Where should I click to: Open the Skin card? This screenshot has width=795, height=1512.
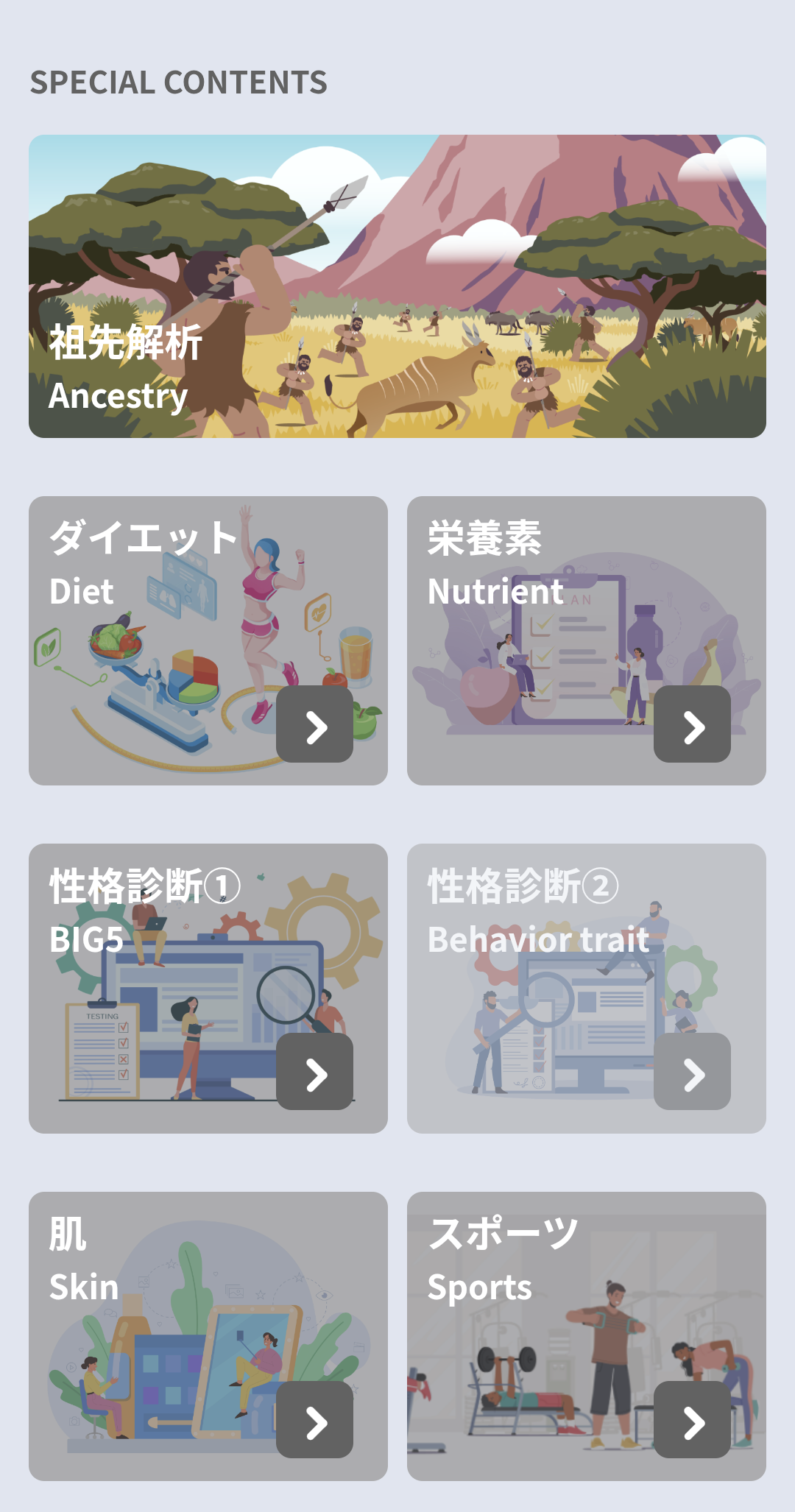[x=208, y=1336]
